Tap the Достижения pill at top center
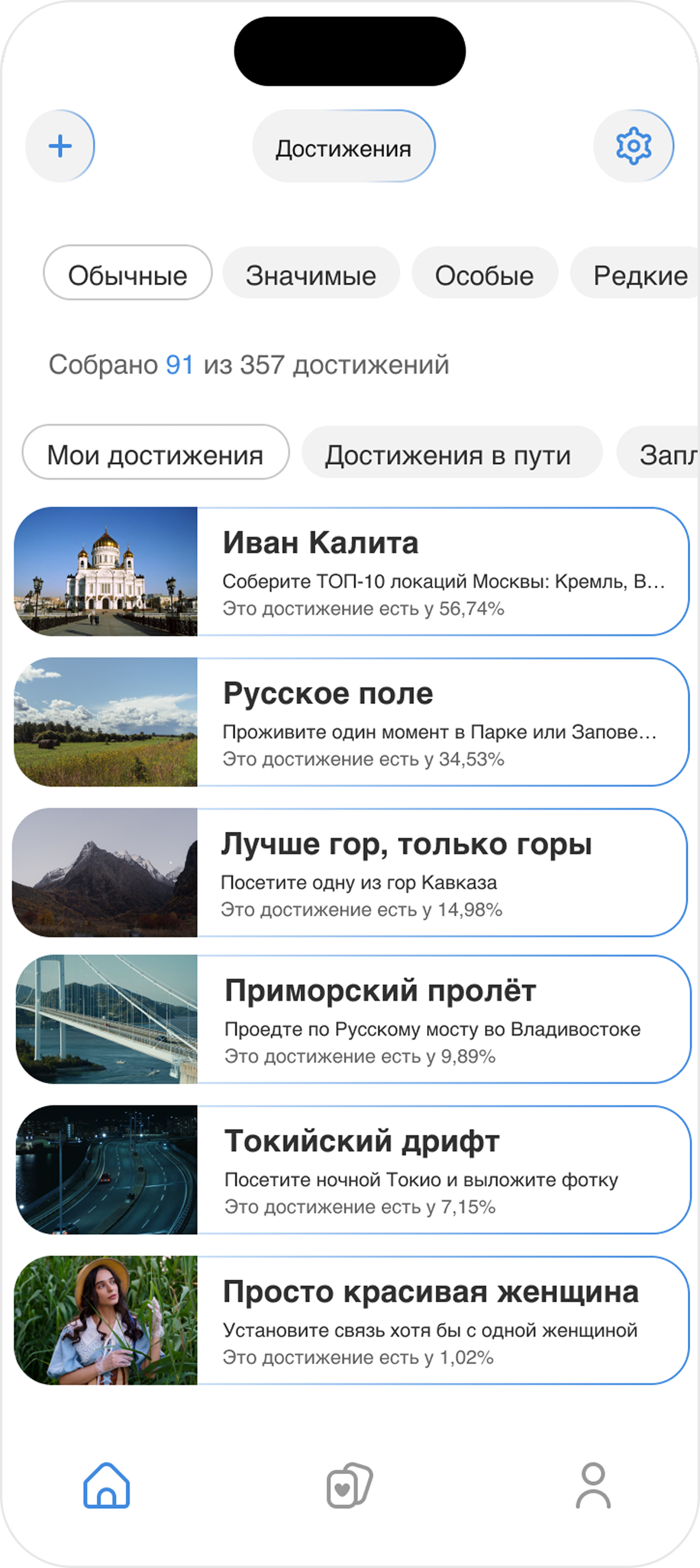Image resolution: width=700 pixels, height=1568 pixels. (x=344, y=147)
